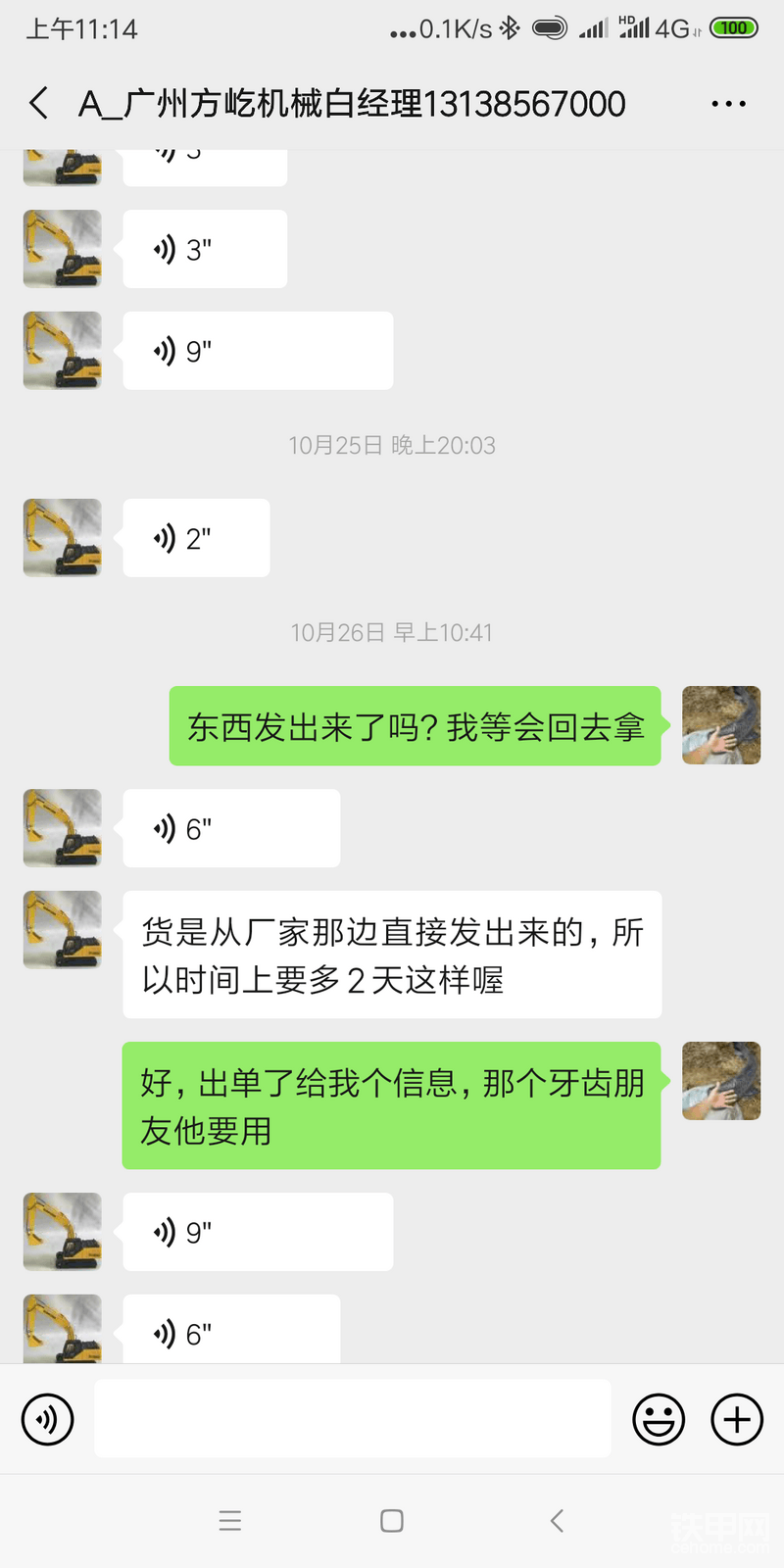Screen dimensions: 784x1568
Task: Open the chat info overflow menu
Action: coord(728,103)
